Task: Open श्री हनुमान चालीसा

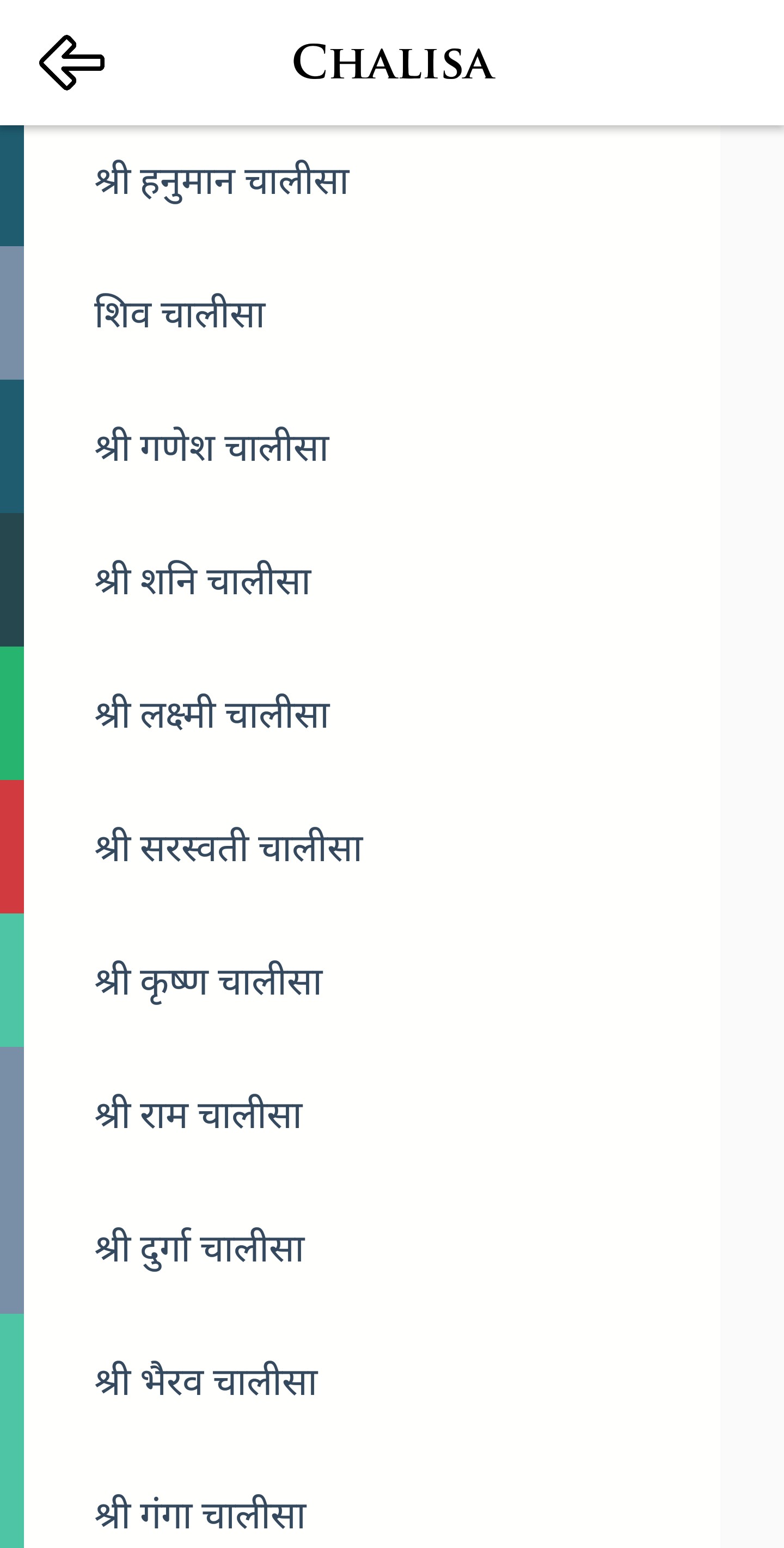Action: pyautogui.click(x=222, y=181)
